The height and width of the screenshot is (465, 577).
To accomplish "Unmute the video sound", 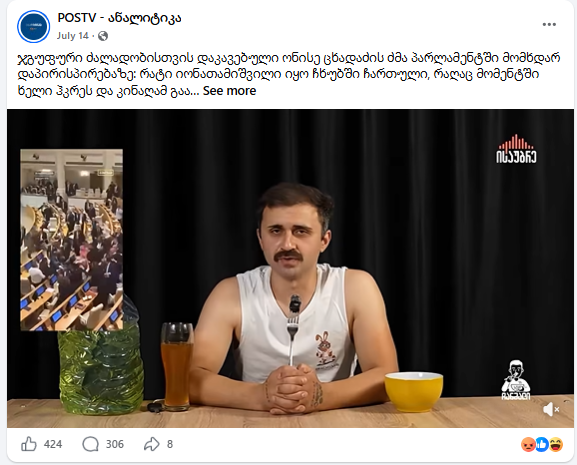I will (x=551, y=409).
